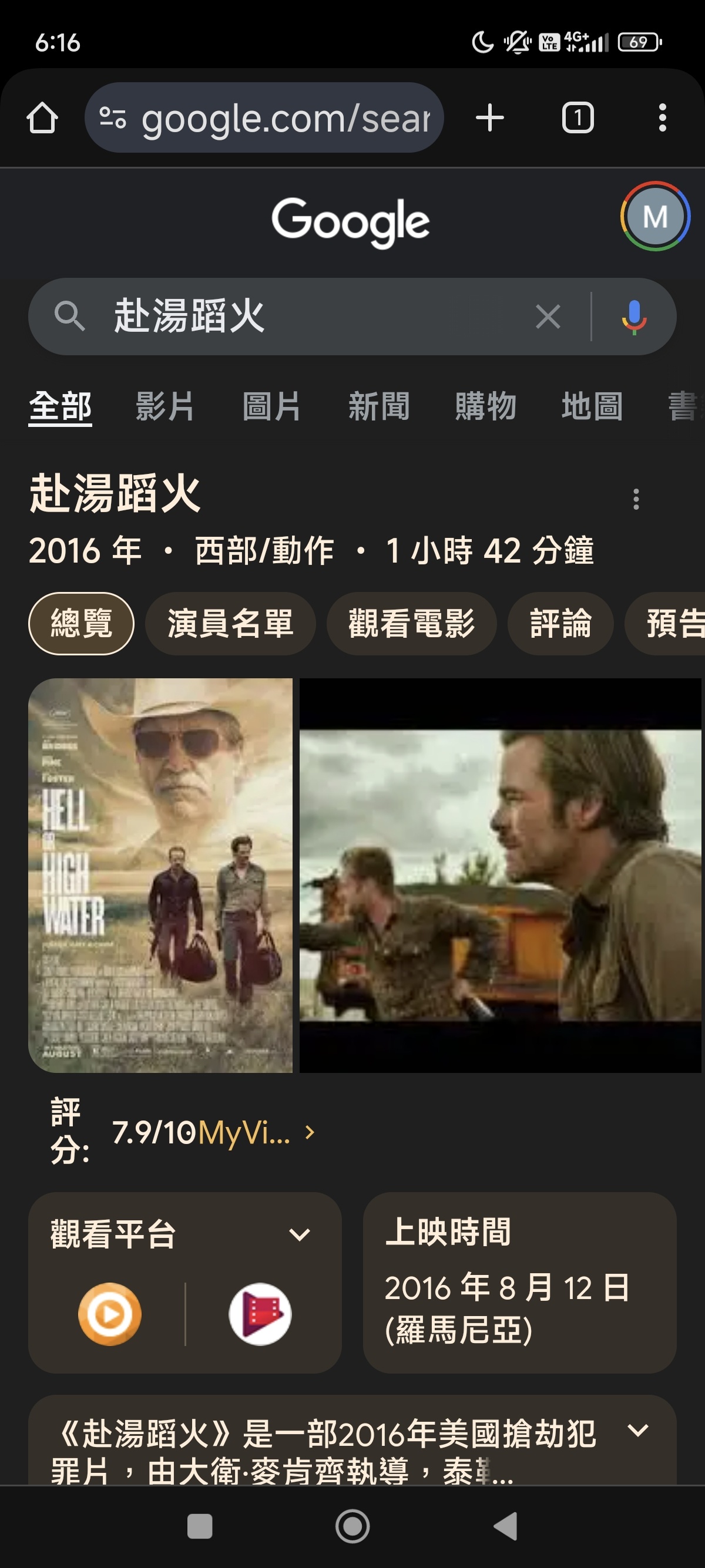Select the 觀看電影 chip
This screenshot has height=1568, width=705.
tap(412, 624)
